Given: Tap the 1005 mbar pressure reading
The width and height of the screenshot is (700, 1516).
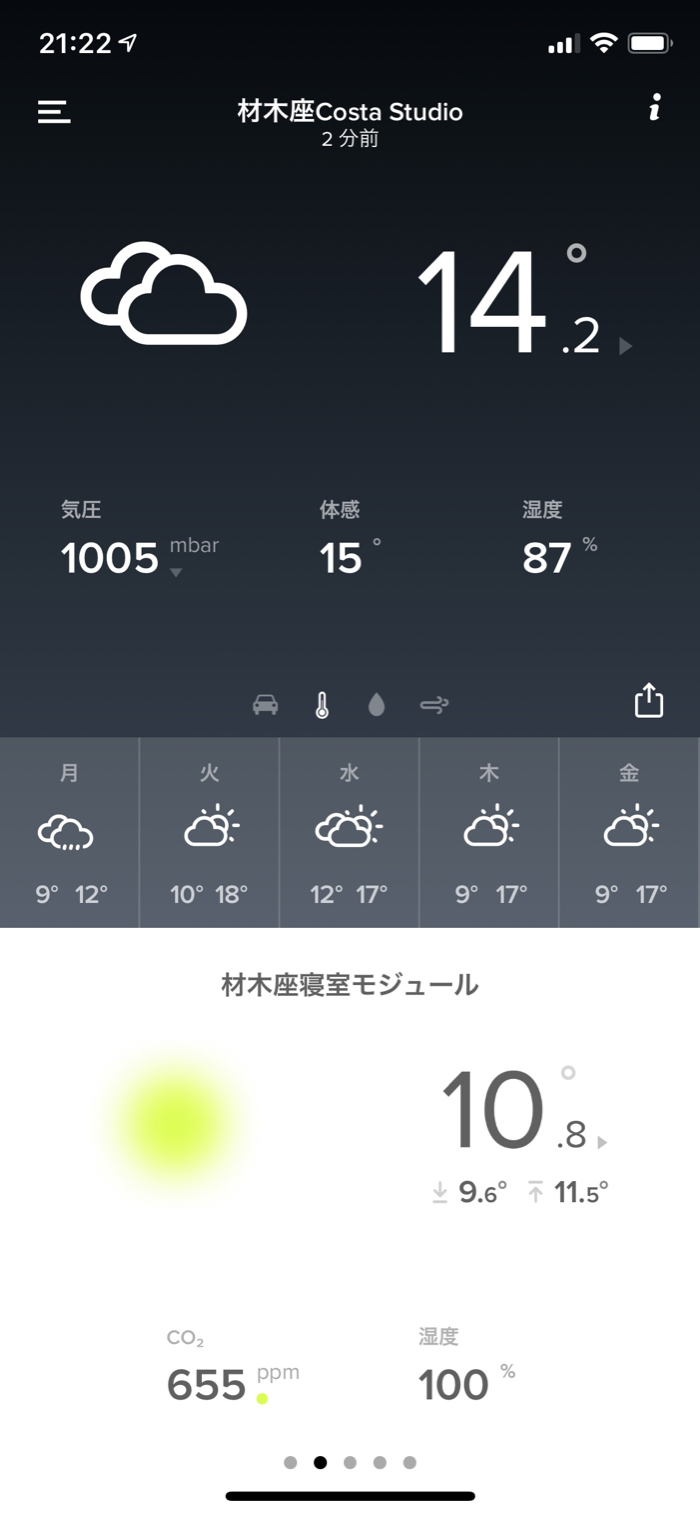Looking at the screenshot, I should coord(110,558).
